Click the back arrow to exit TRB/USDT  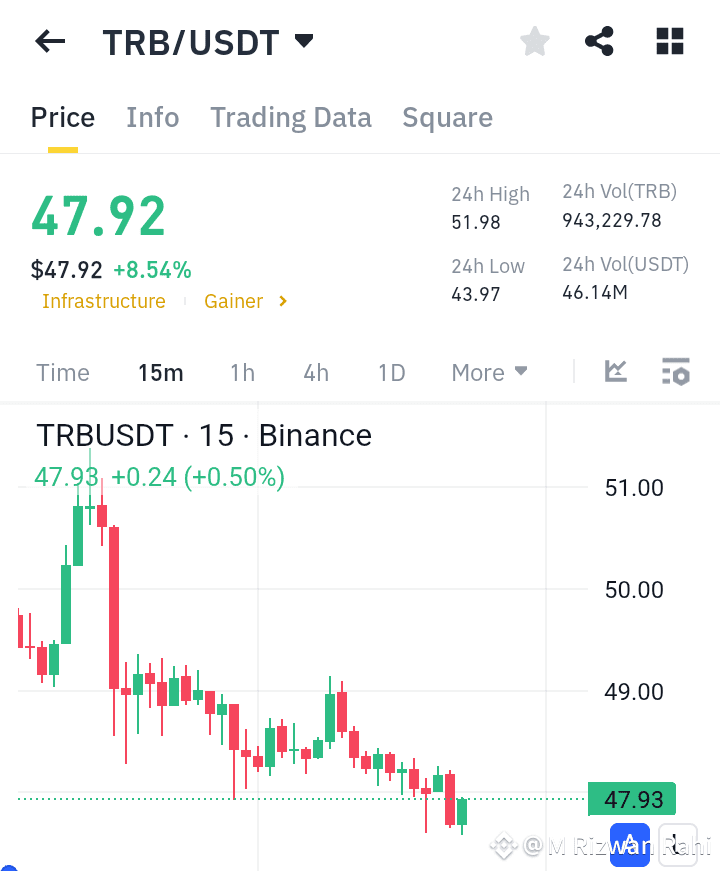[50, 41]
